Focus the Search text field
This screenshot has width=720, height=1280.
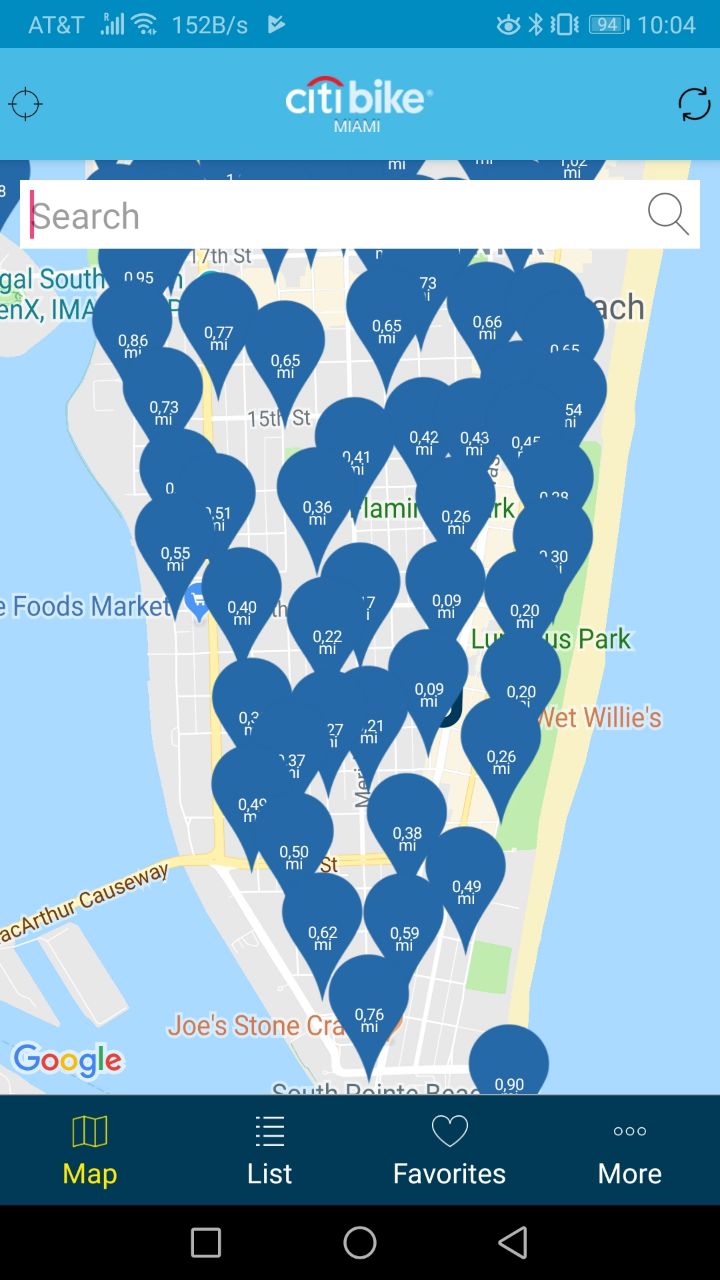coord(330,215)
